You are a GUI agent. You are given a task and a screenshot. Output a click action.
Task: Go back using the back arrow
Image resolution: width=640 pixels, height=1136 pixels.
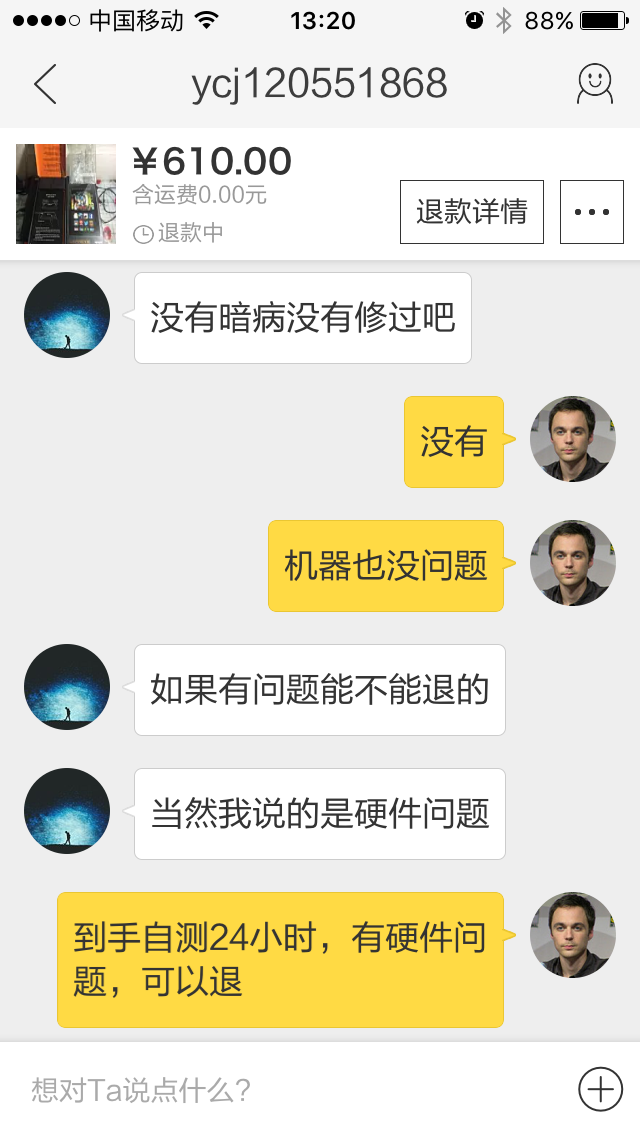[45, 84]
